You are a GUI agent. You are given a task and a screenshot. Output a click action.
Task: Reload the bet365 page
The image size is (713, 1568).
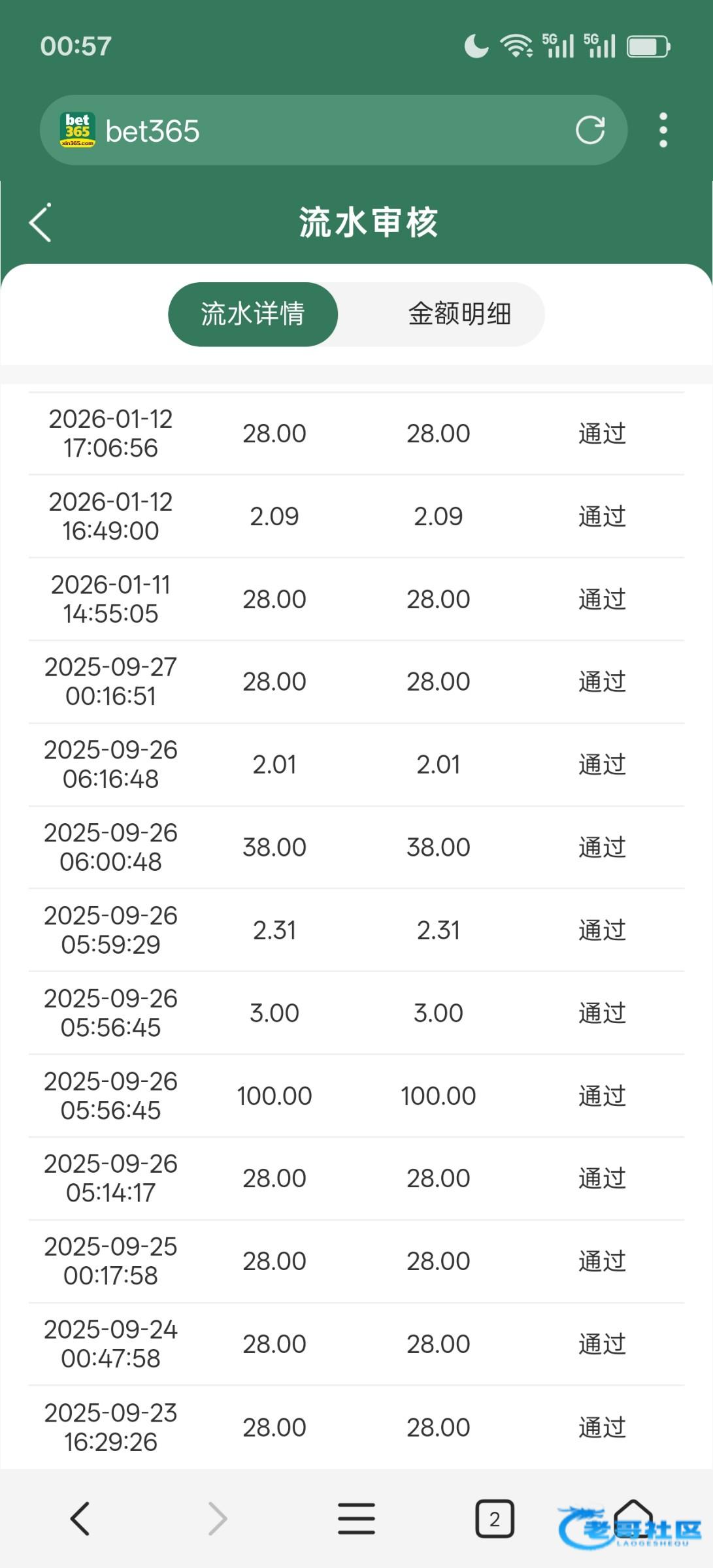pos(590,130)
